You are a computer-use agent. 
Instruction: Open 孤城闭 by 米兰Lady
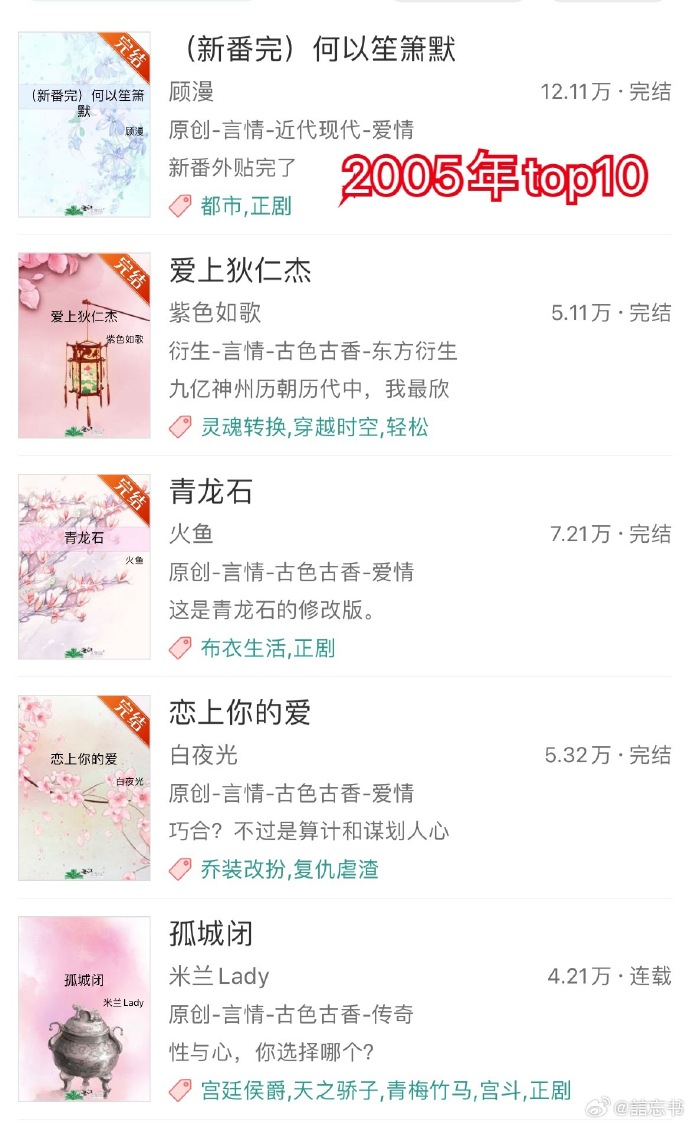[x=345, y=1009]
